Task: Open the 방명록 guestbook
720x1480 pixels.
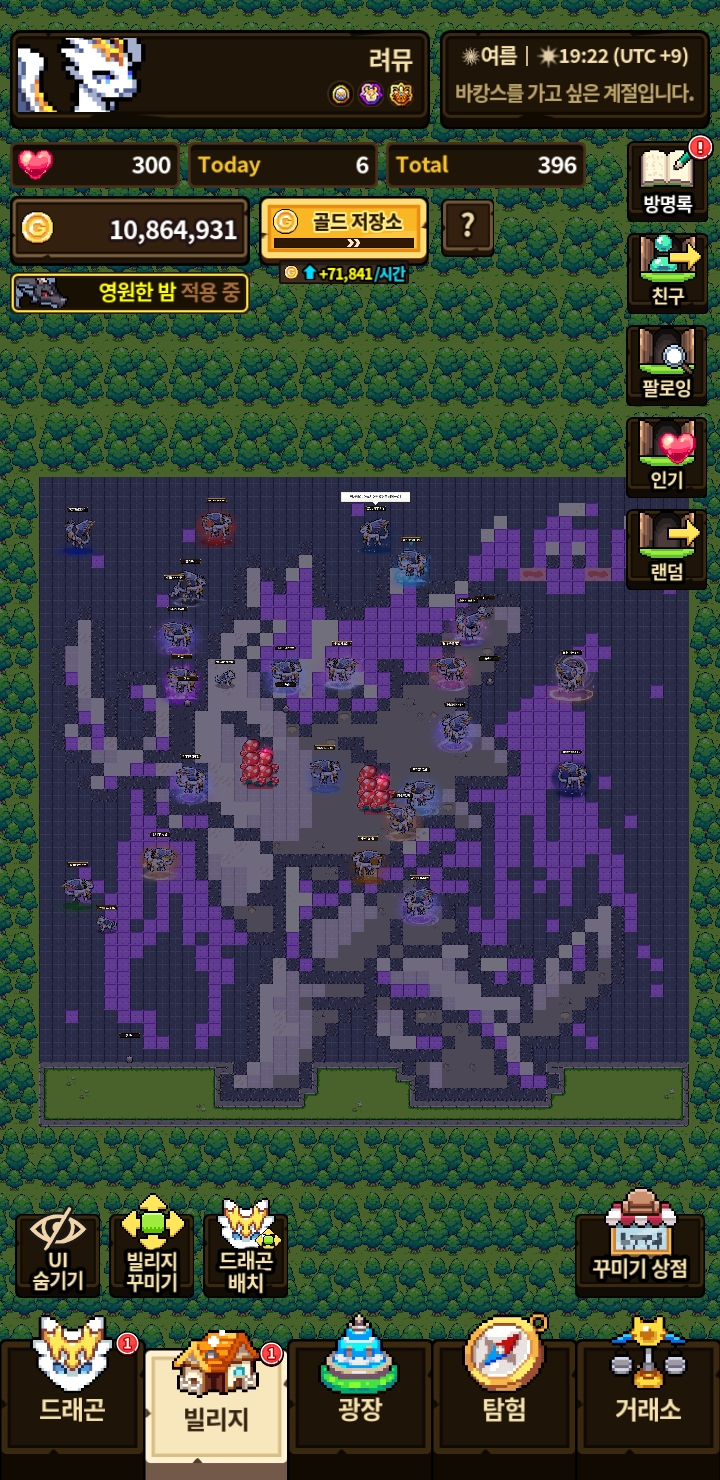Action: (x=667, y=181)
